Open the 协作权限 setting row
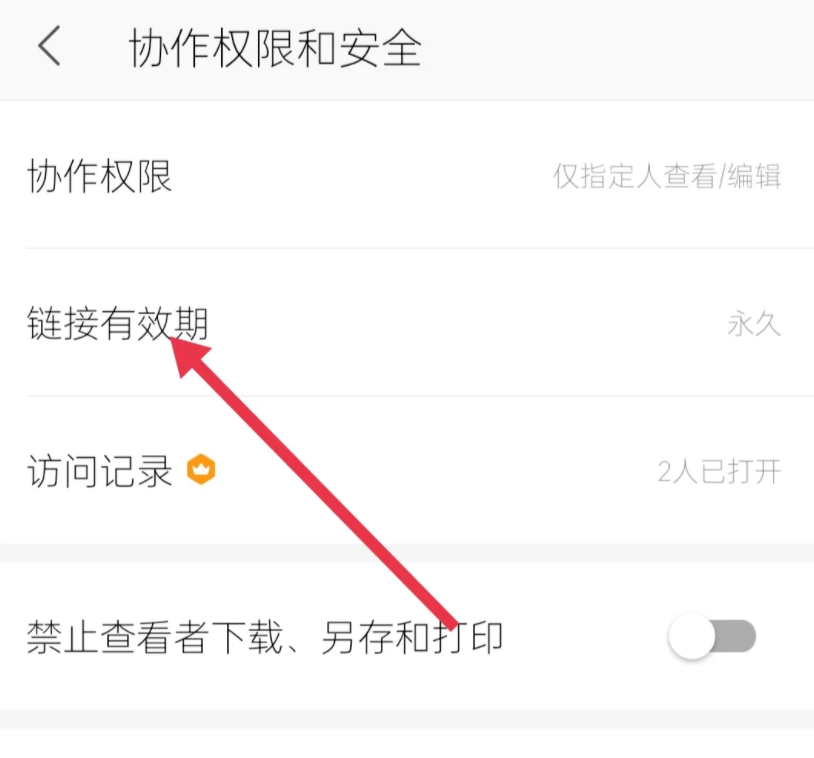The width and height of the screenshot is (814, 758). [x=407, y=175]
